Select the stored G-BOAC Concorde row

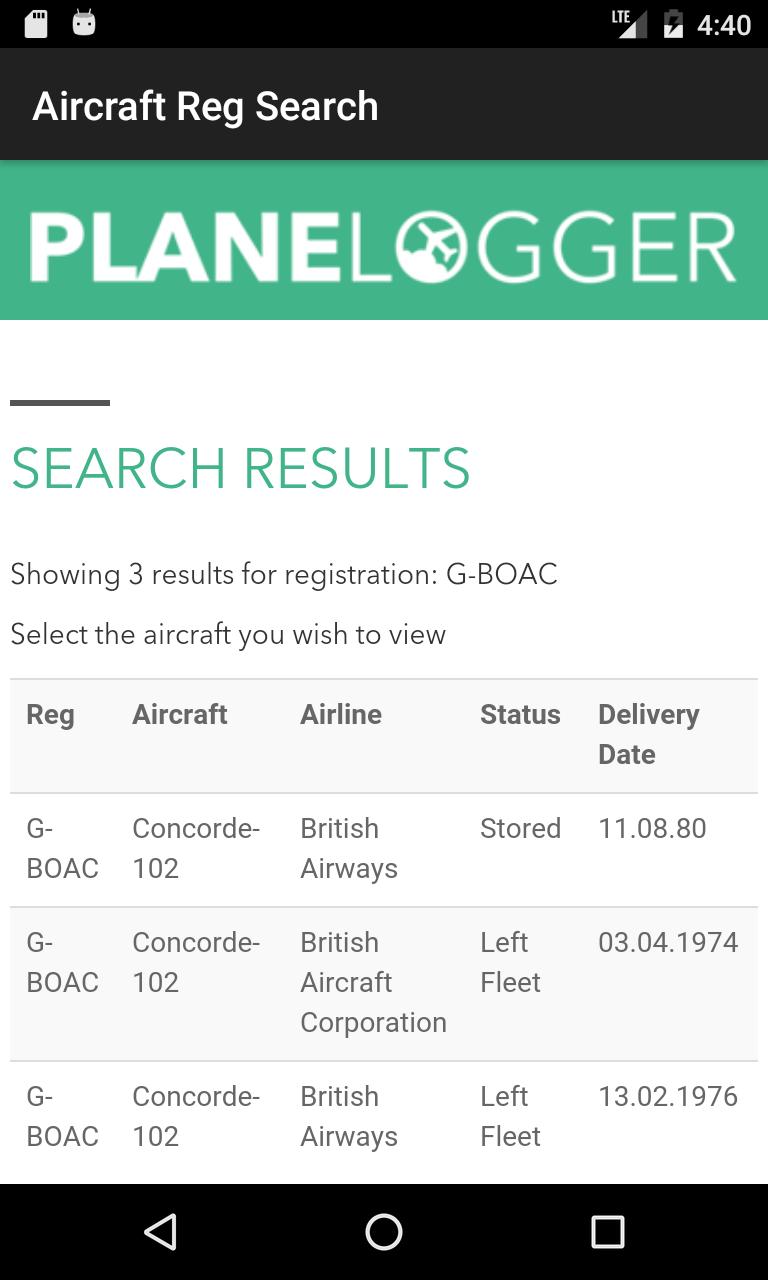[x=384, y=848]
